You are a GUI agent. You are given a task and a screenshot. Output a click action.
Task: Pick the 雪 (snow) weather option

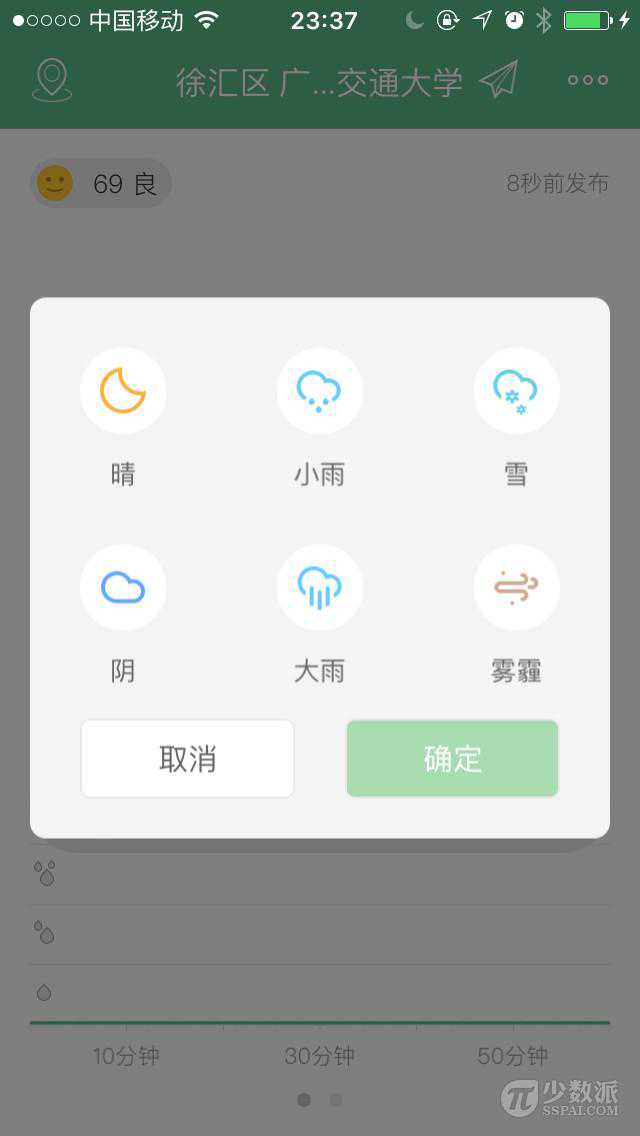(x=516, y=391)
